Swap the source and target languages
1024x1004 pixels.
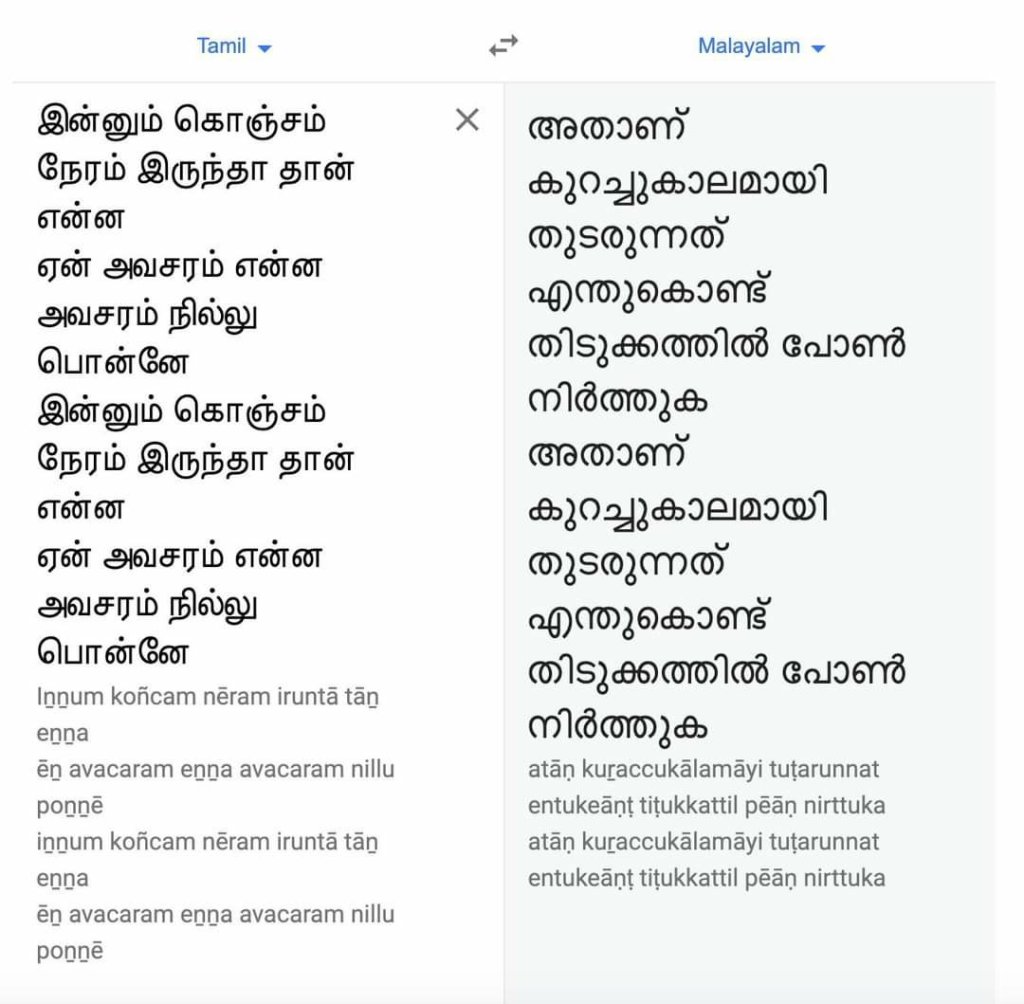click(504, 45)
